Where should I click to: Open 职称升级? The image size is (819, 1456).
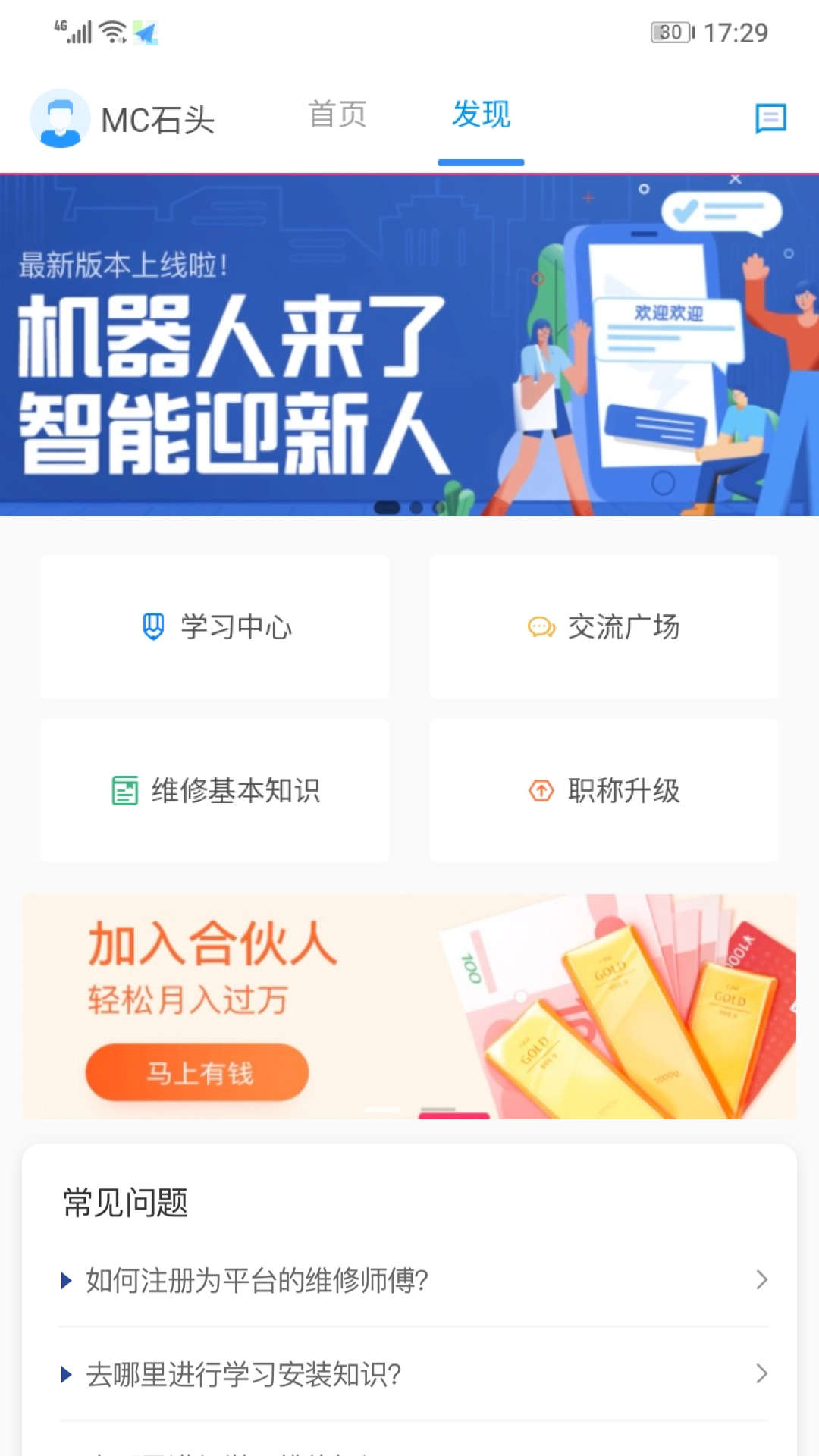(x=604, y=790)
